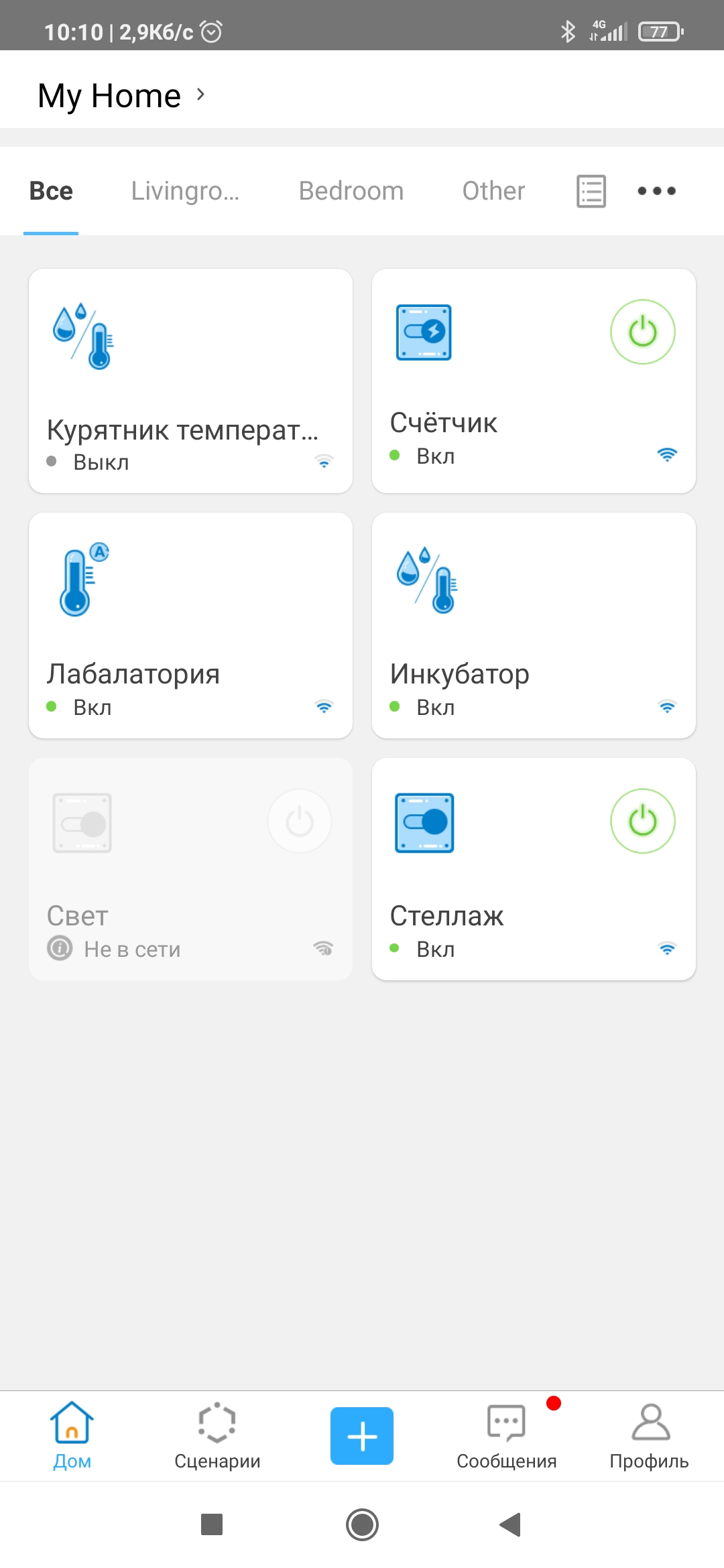Open the Инкубатор sensor card

coord(534,625)
